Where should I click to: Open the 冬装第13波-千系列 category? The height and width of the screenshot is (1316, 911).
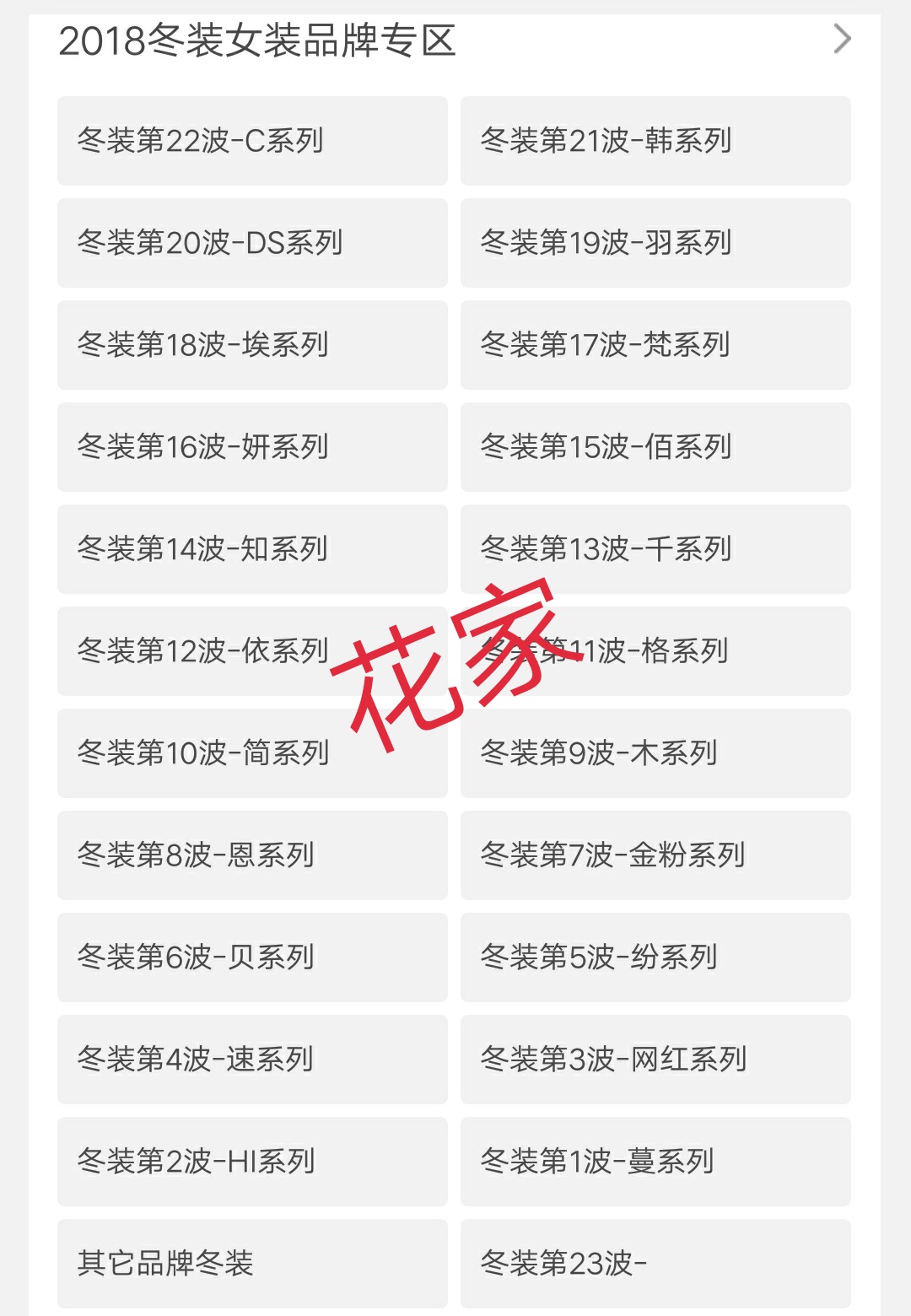(x=655, y=550)
